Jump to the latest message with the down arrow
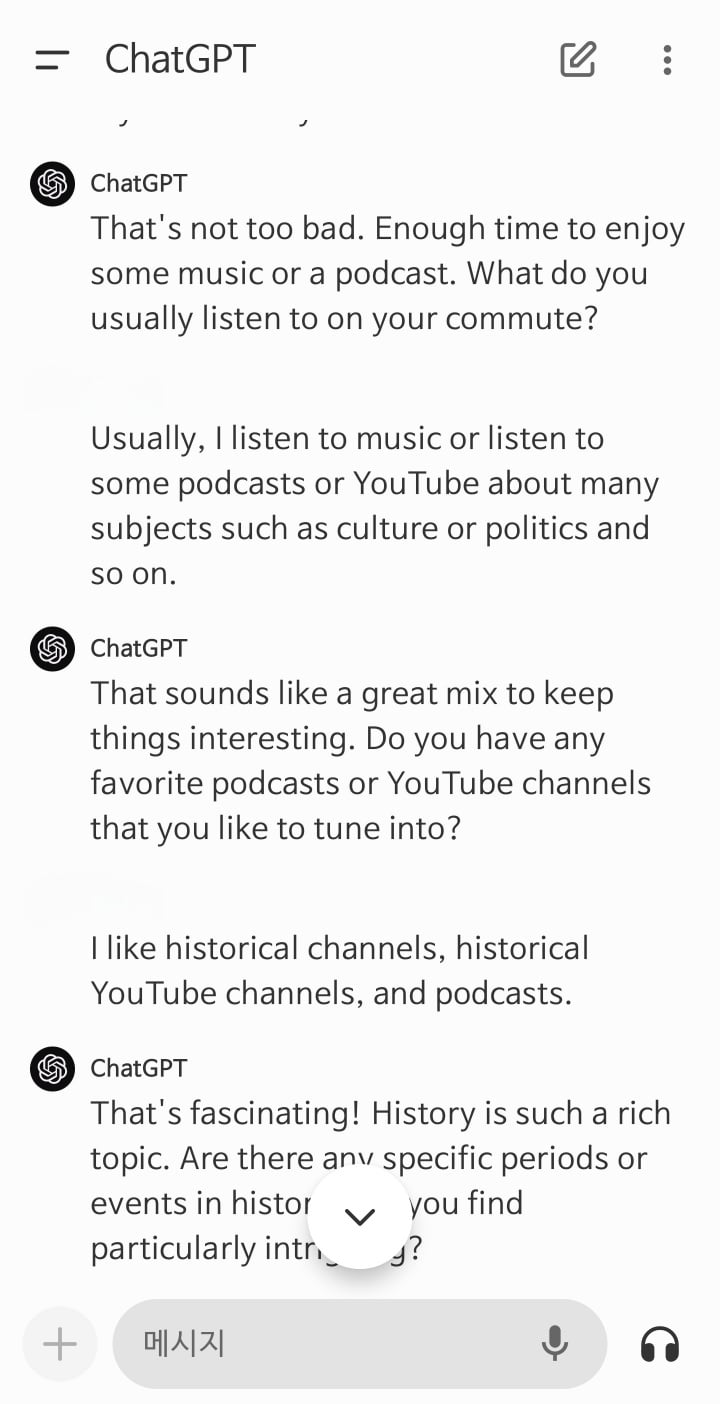This screenshot has height=1404, width=720. pyautogui.click(x=359, y=1217)
